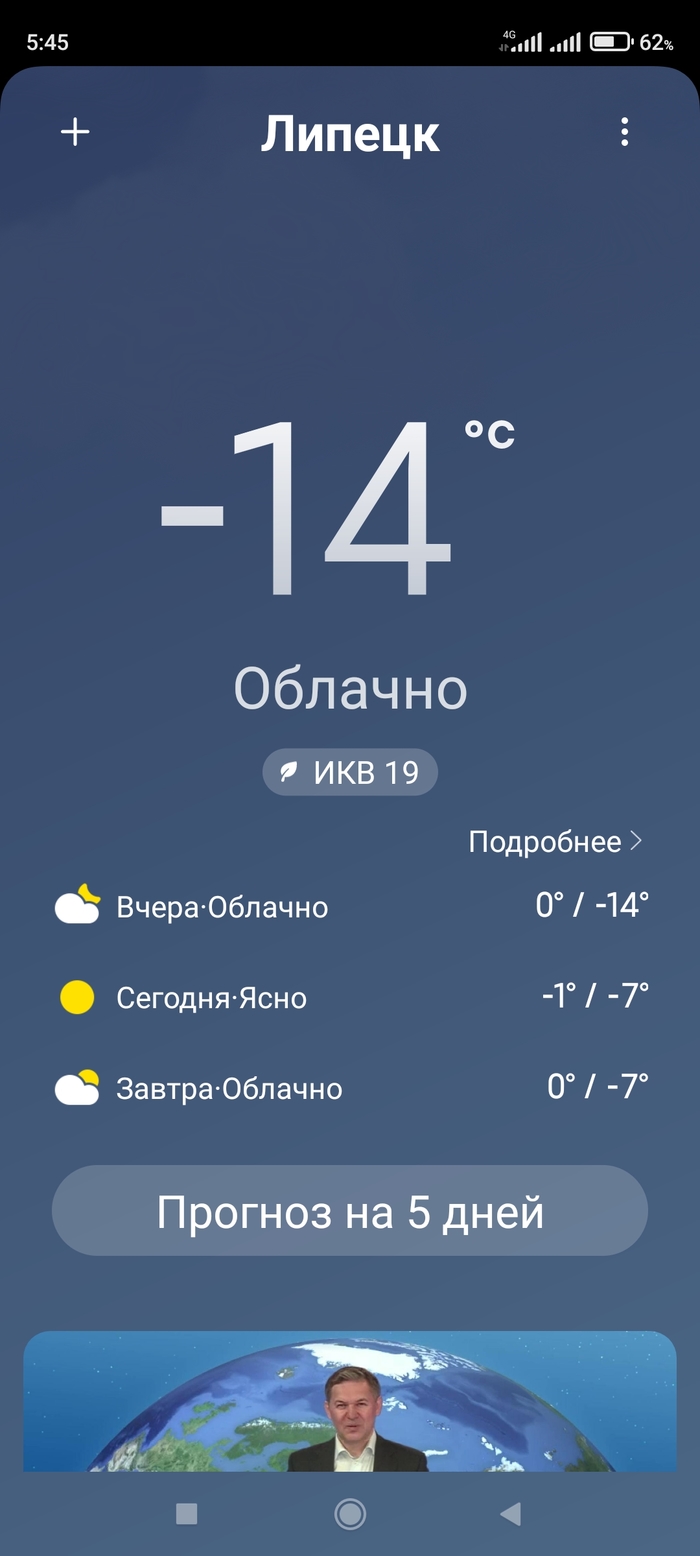The height and width of the screenshot is (1556, 700).
Task: Open the ИКВ 19 air quality chip
Action: (350, 772)
